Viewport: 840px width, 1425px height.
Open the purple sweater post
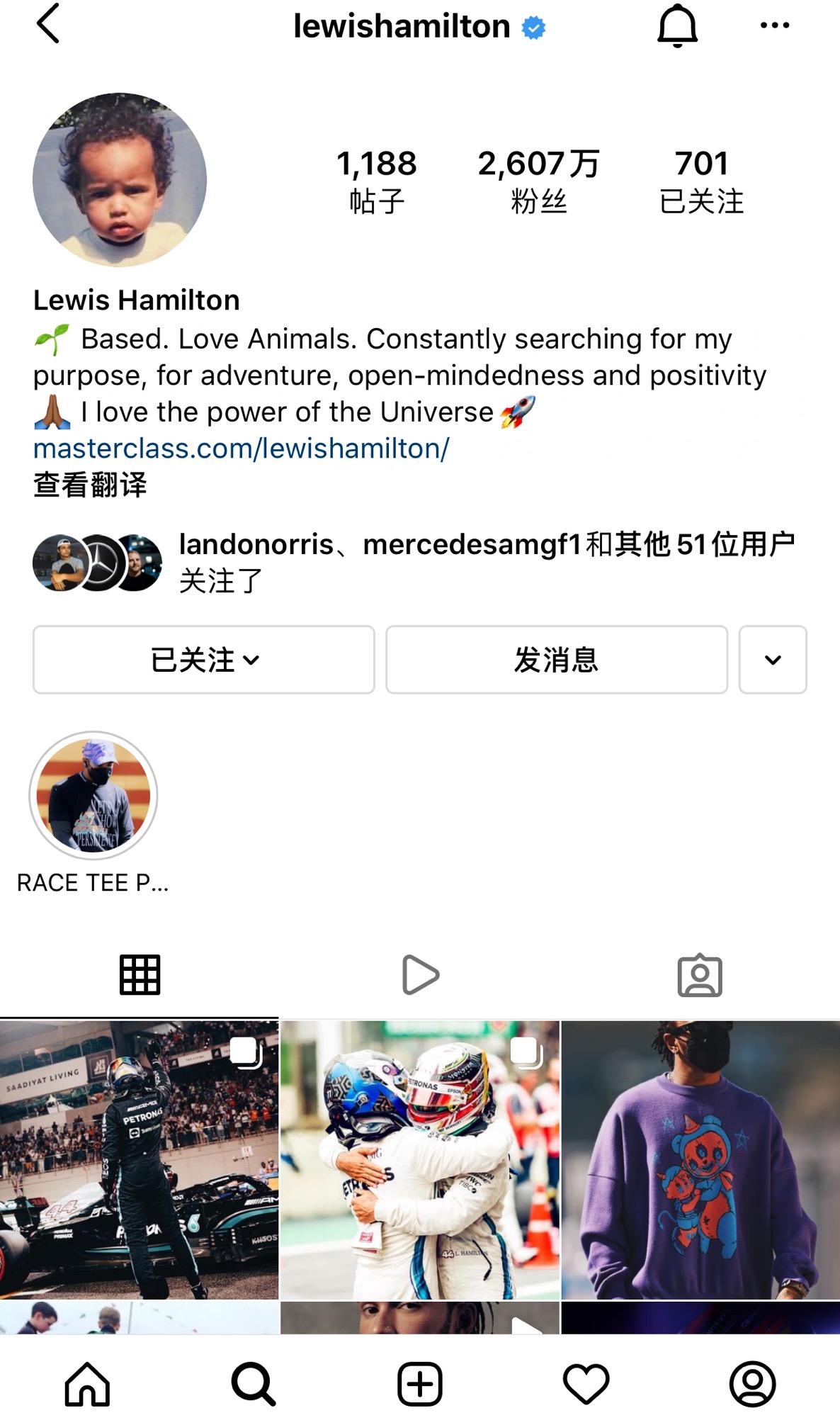700,1159
